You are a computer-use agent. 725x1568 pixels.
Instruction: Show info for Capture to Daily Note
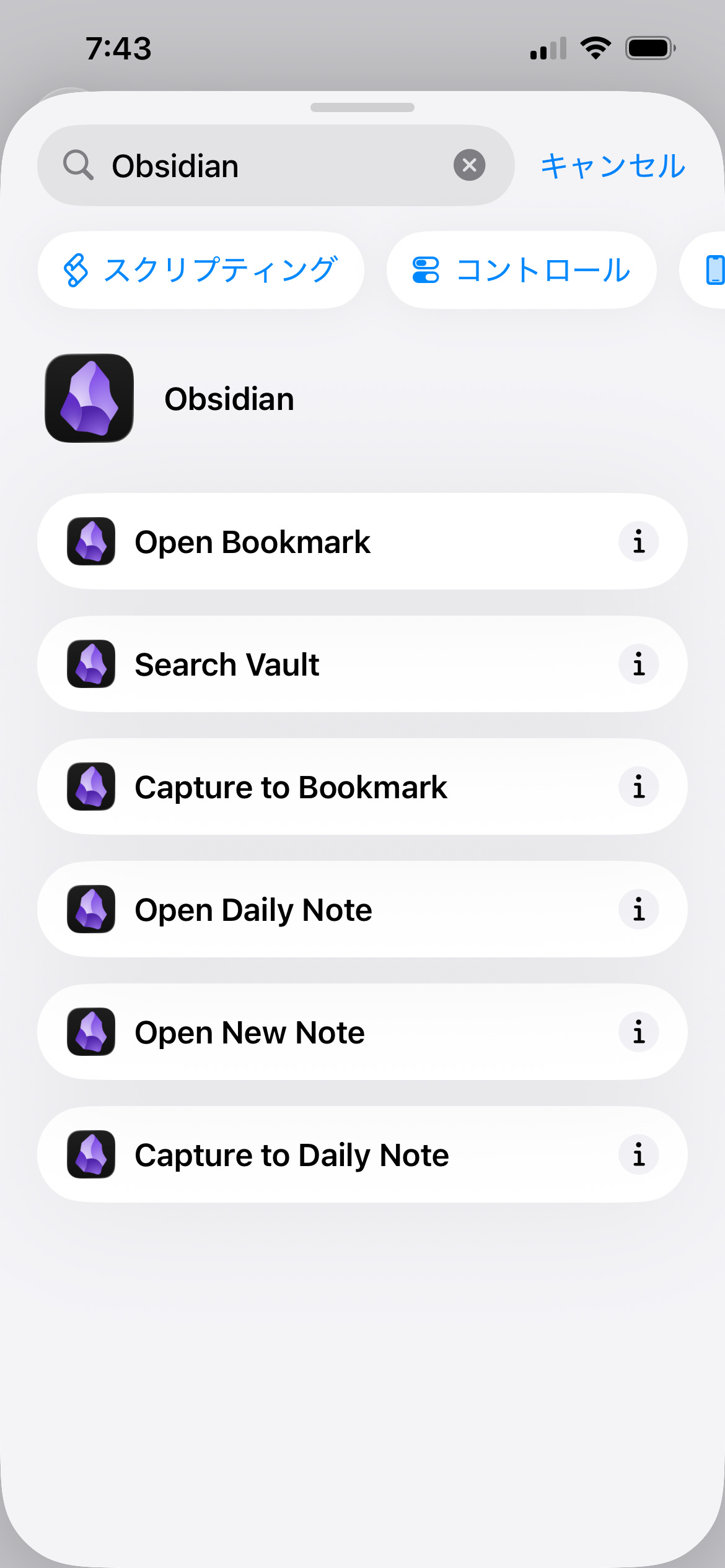click(x=638, y=1155)
